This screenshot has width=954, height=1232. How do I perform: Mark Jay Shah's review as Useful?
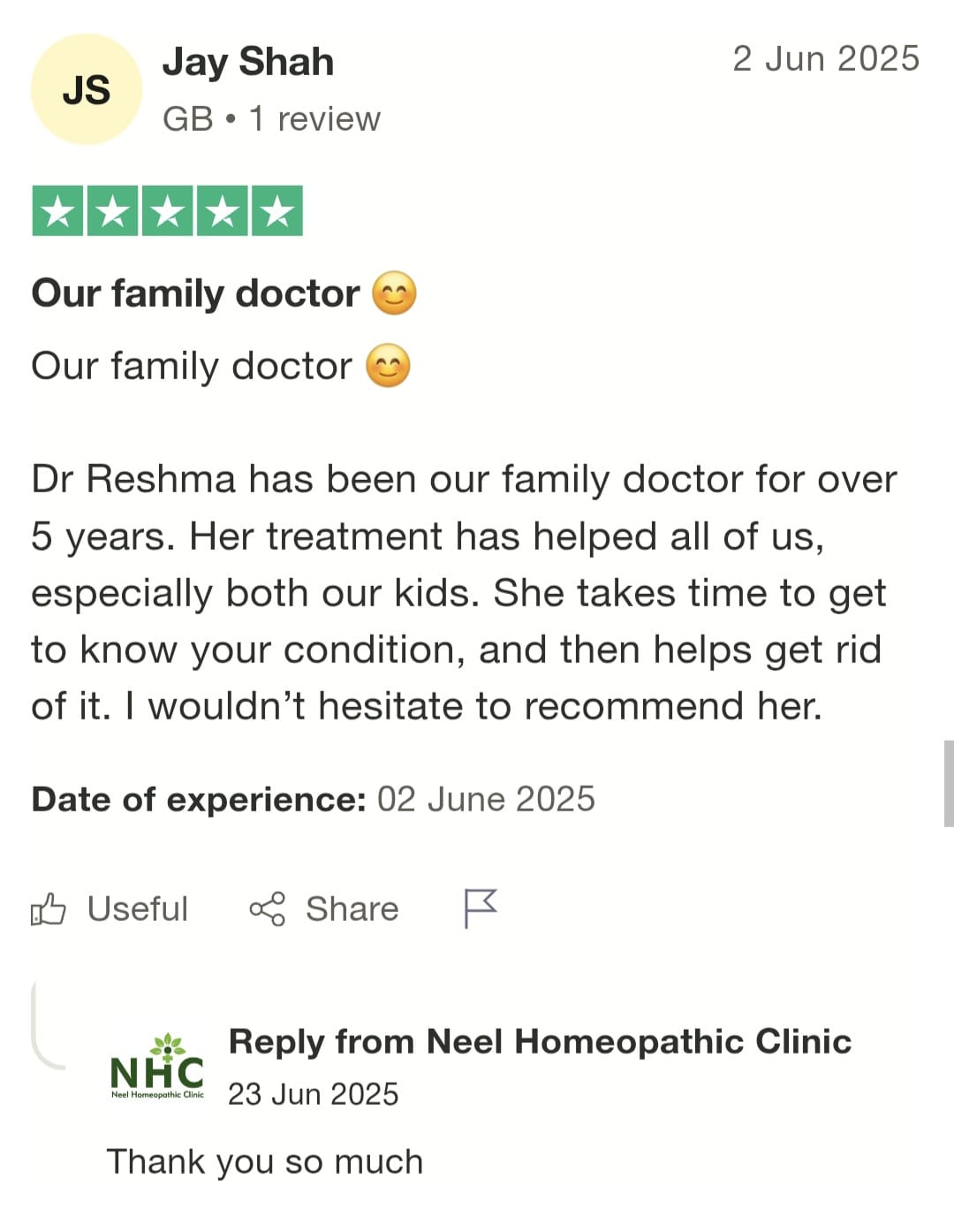click(x=110, y=909)
